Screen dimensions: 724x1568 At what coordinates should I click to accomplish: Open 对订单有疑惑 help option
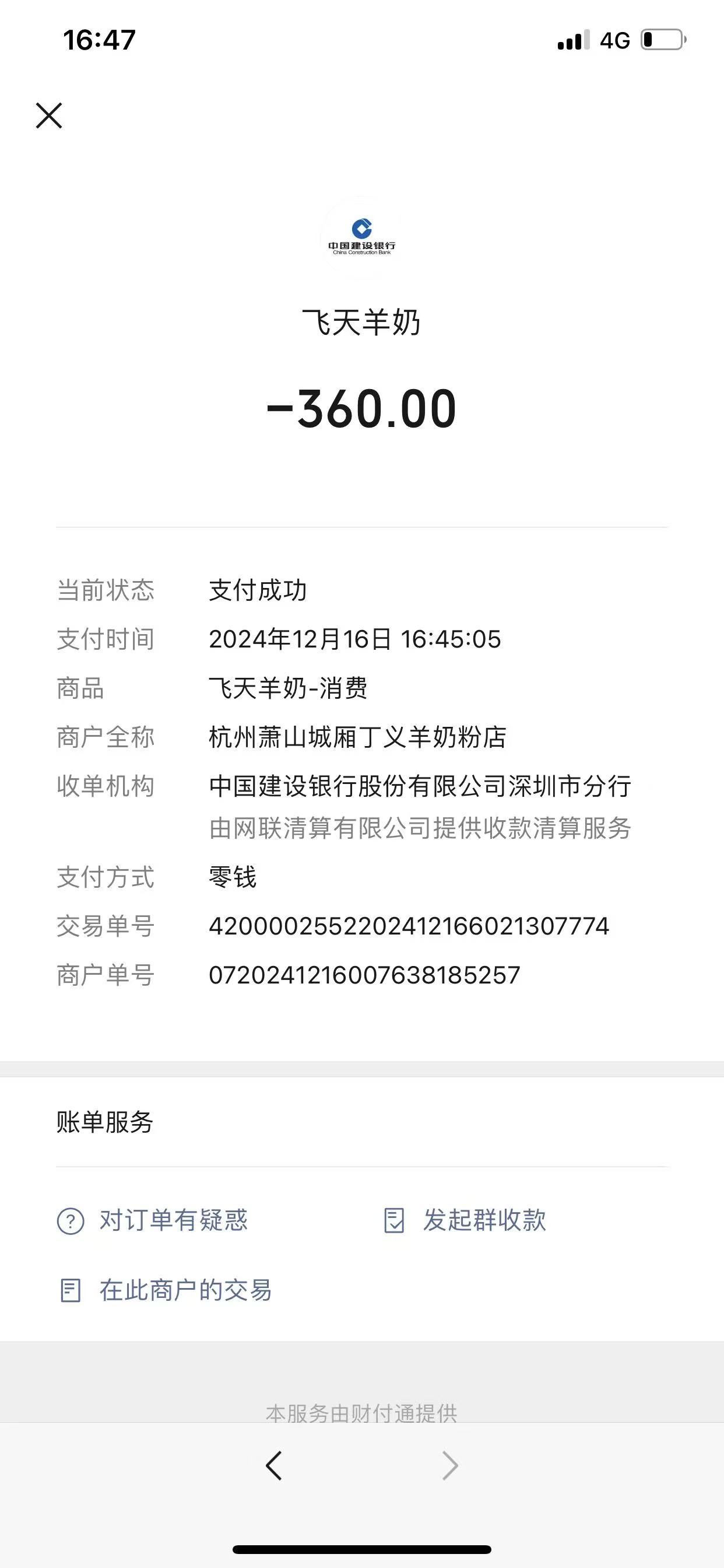(x=153, y=1220)
